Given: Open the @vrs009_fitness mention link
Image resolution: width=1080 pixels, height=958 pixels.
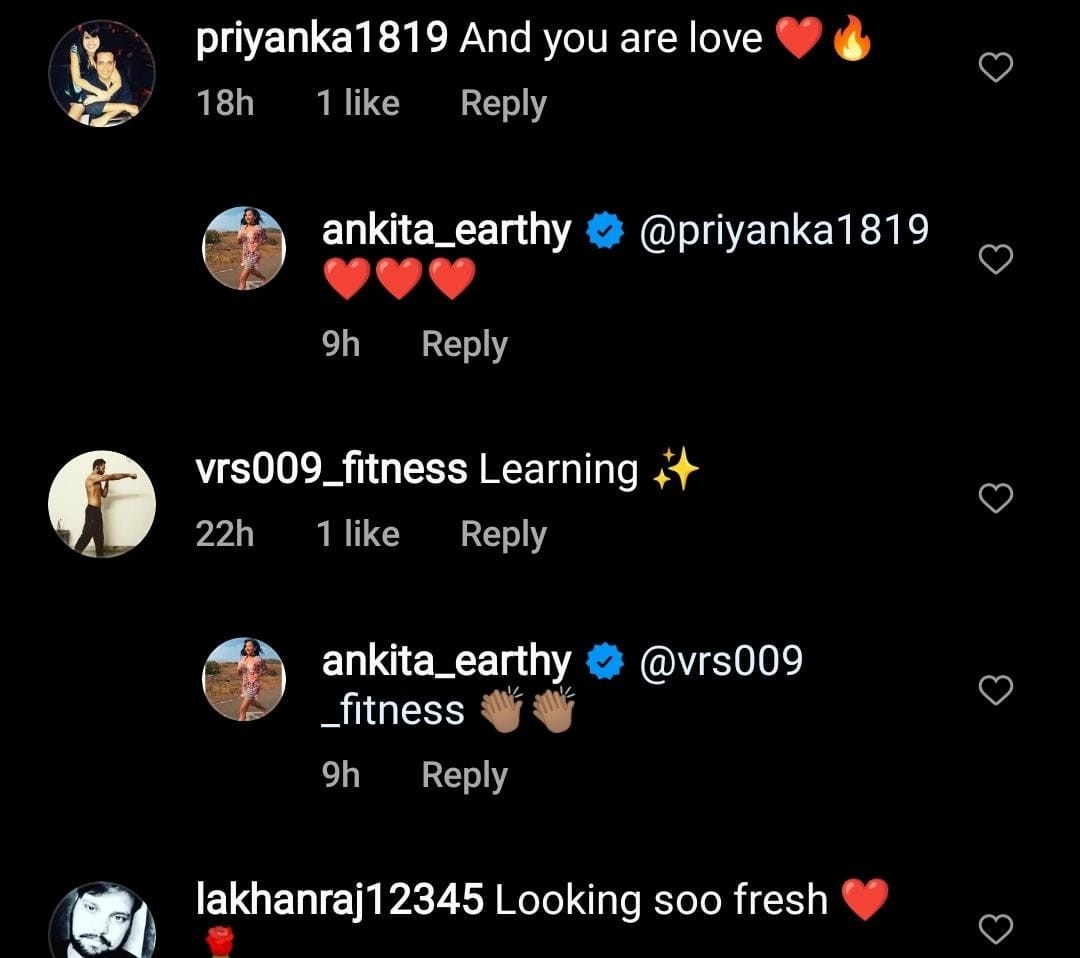Looking at the screenshot, I should coord(720,662).
